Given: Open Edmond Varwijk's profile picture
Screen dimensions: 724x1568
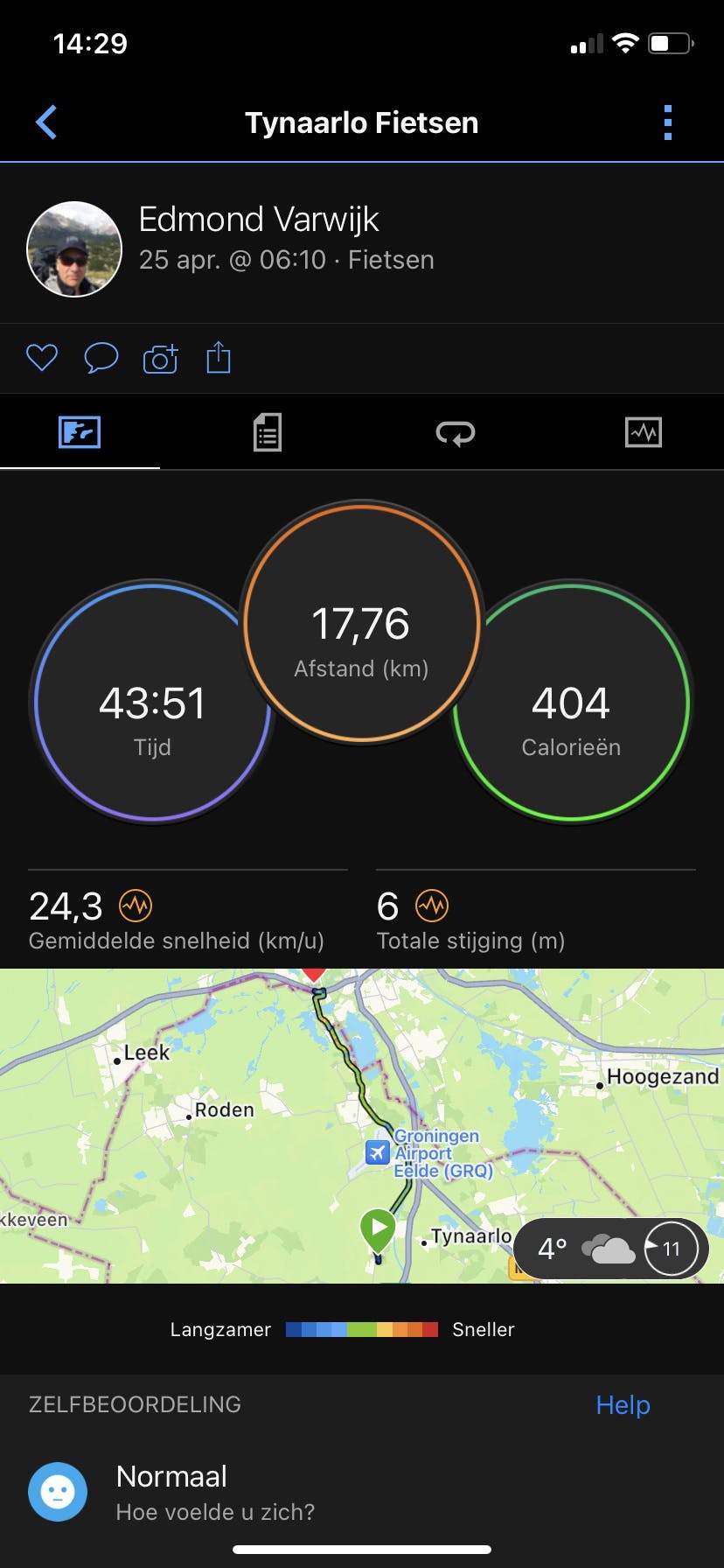Looking at the screenshot, I should pos(74,249).
